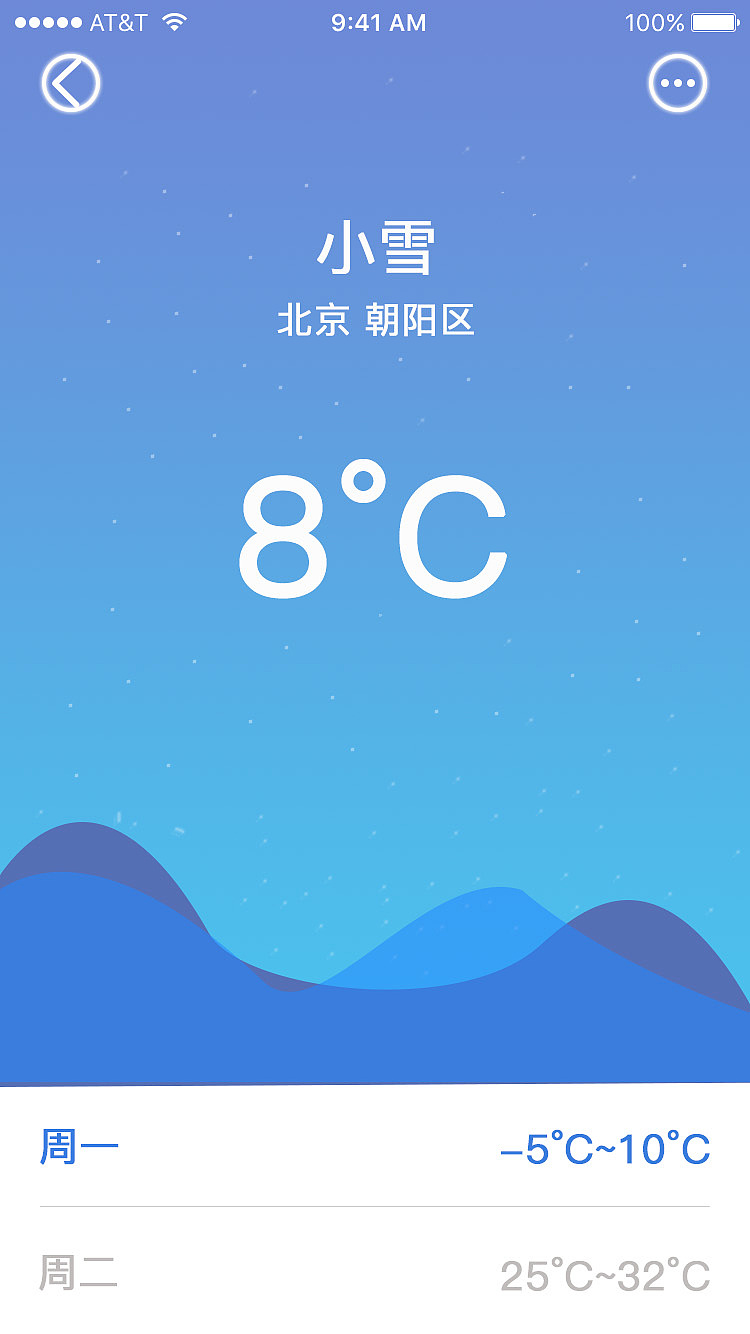Tap the −5°C~10°C temperature range
The image size is (750, 1334).
tap(607, 1147)
